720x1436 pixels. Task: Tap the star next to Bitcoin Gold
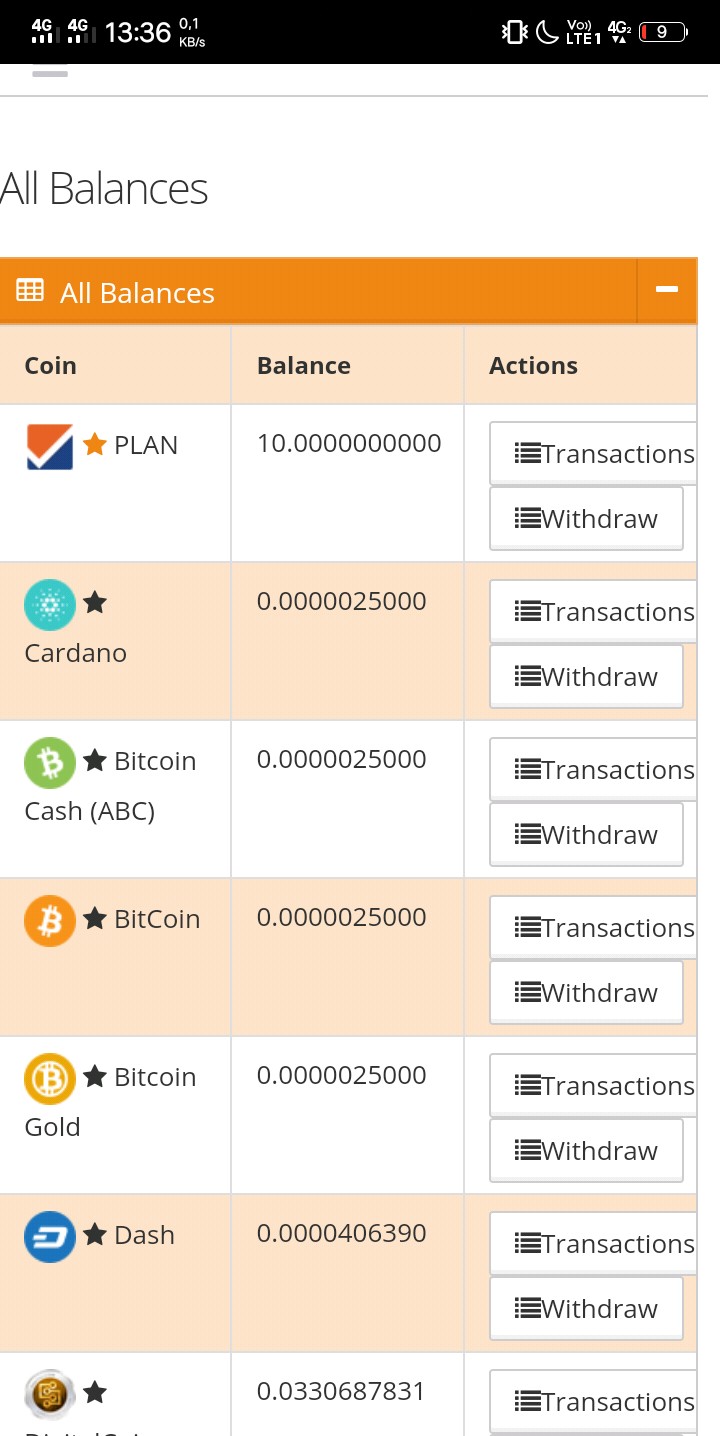[95, 1077]
